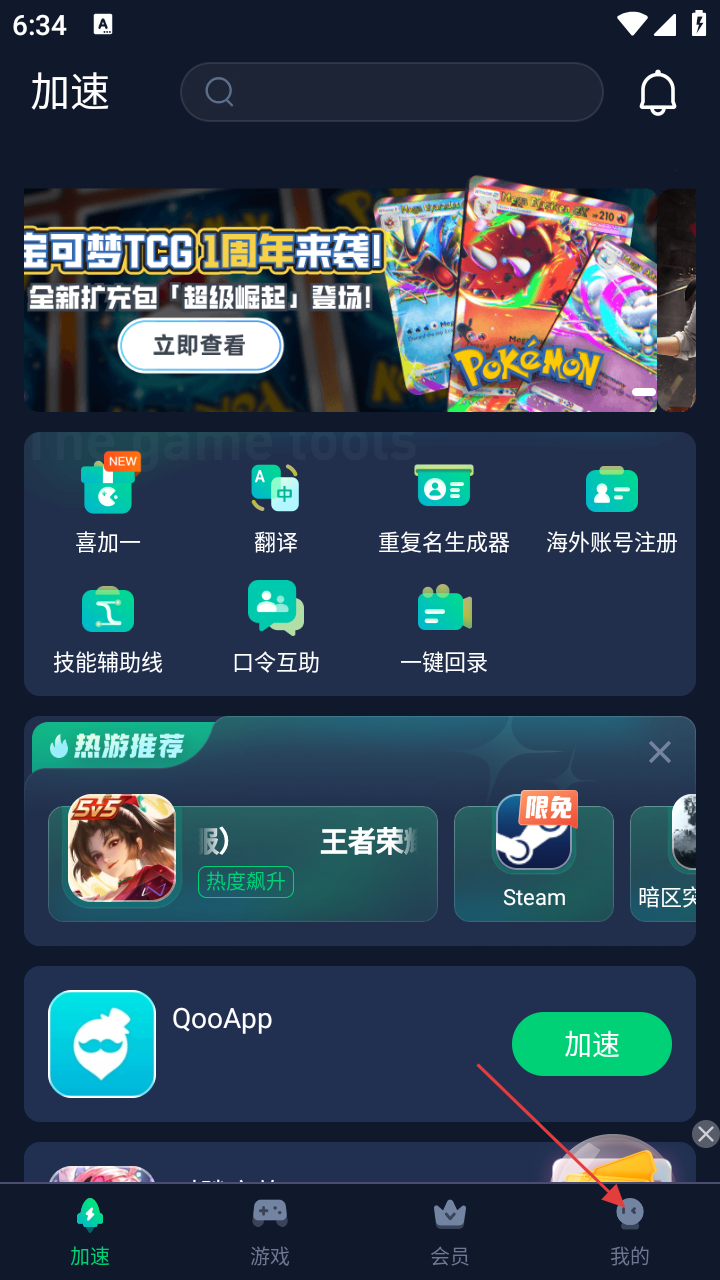Close the floating promo at bottom right

click(x=706, y=1133)
